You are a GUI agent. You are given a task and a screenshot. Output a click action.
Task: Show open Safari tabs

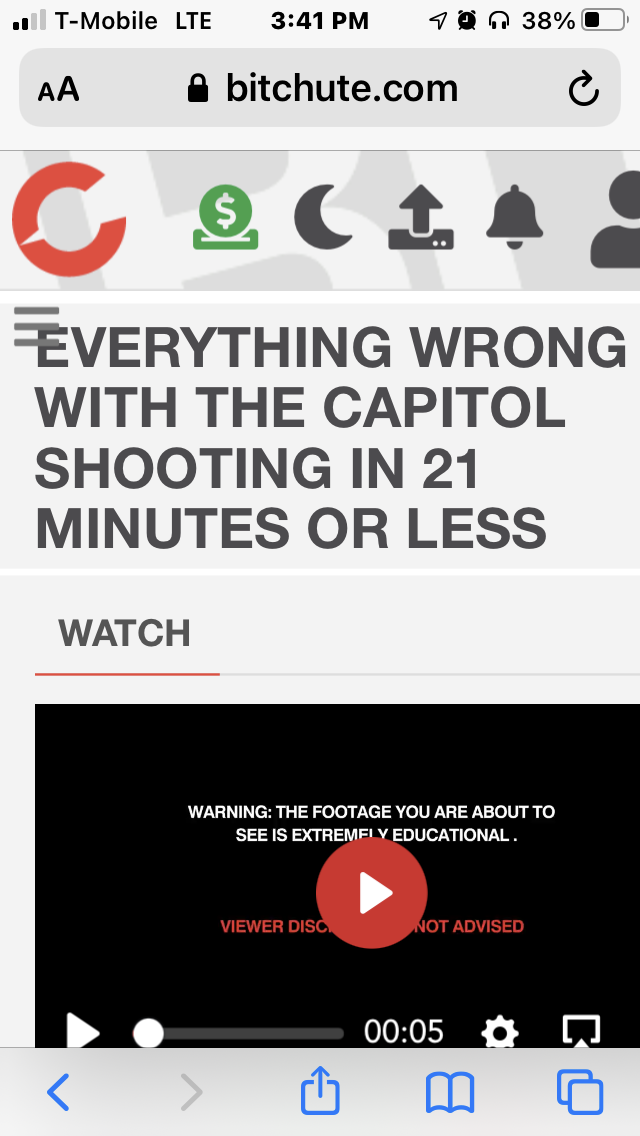(x=580, y=1092)
